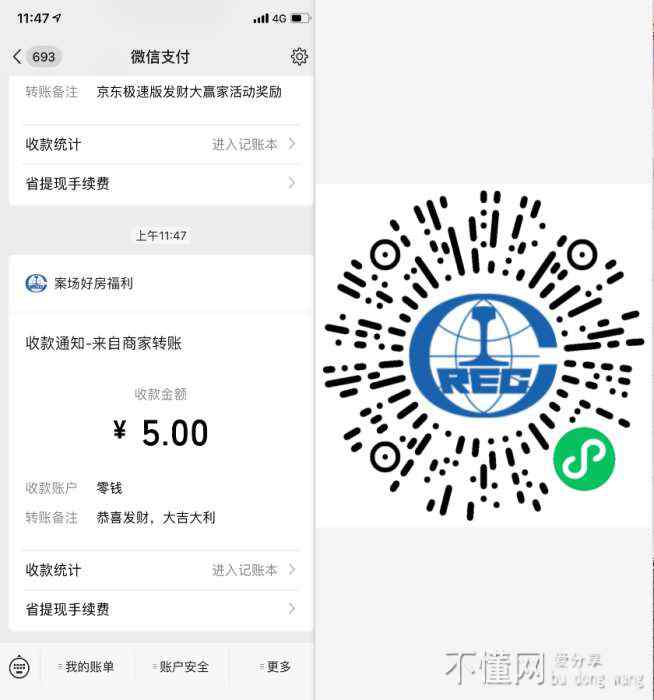Open WeChat Pay settings gear

point(299,57)
